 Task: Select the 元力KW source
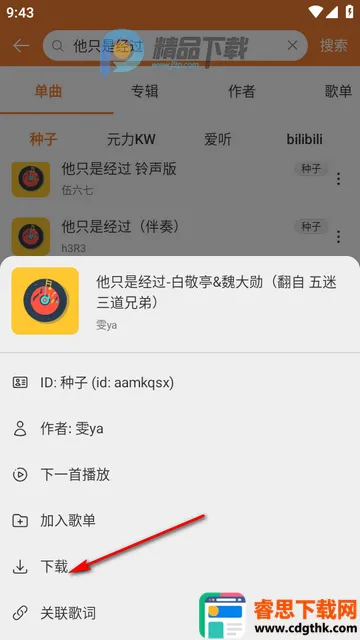[131, 140]
